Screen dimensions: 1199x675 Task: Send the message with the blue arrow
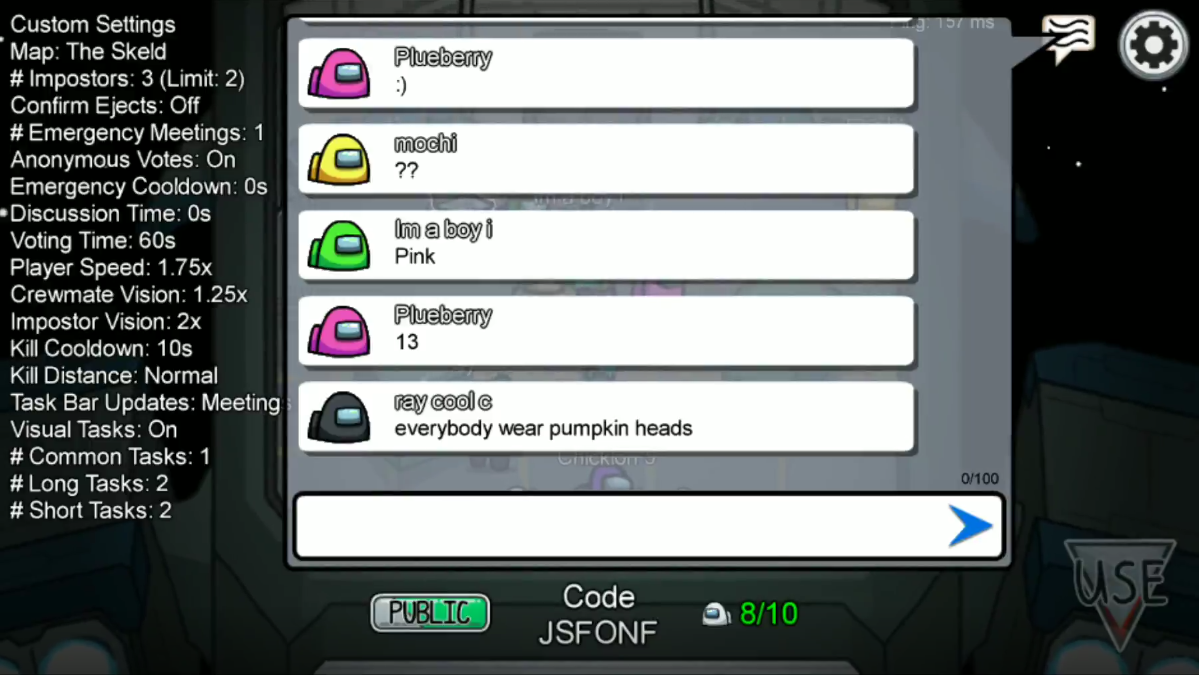968,526
